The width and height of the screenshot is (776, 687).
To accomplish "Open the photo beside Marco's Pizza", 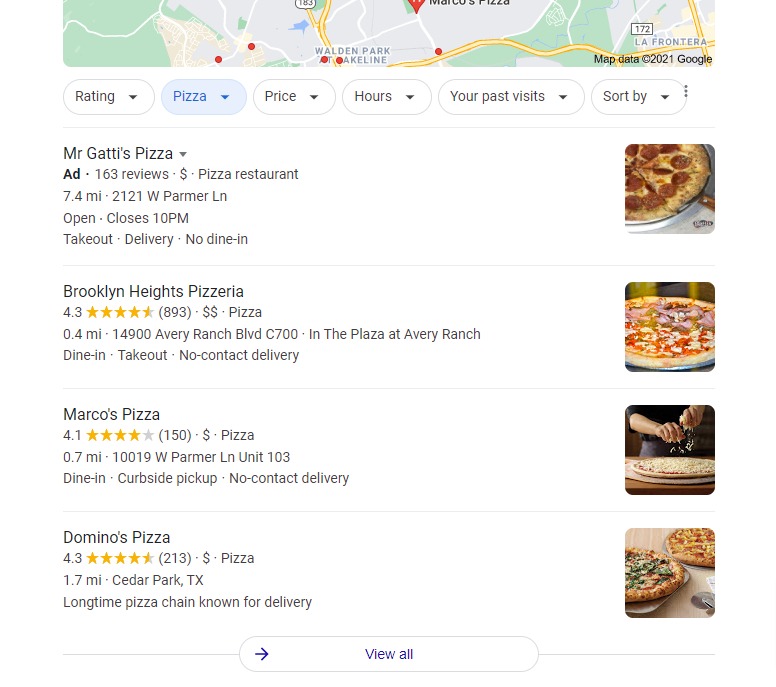I will point(669,450).
